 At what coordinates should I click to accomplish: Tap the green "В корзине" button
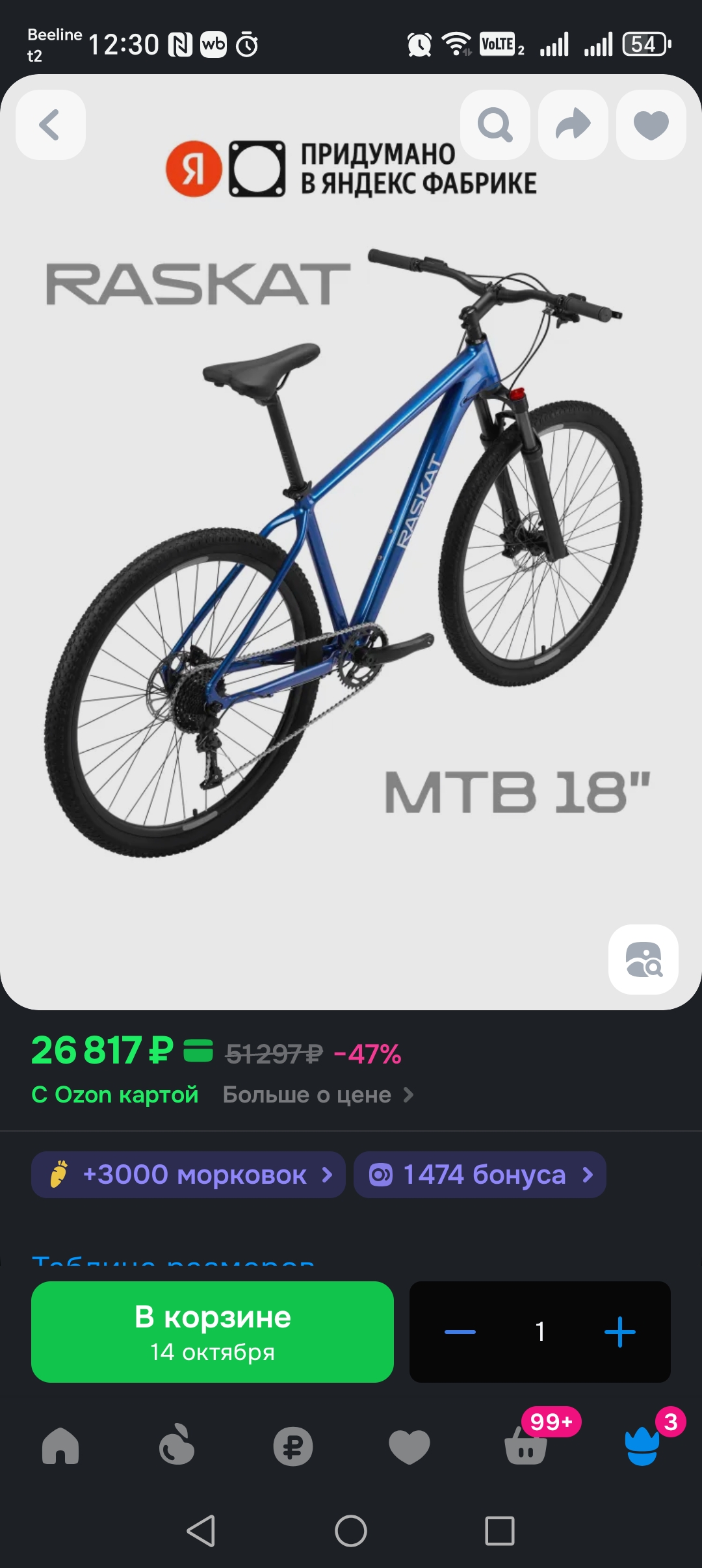pyautogui.click(x=213, y=1332)
